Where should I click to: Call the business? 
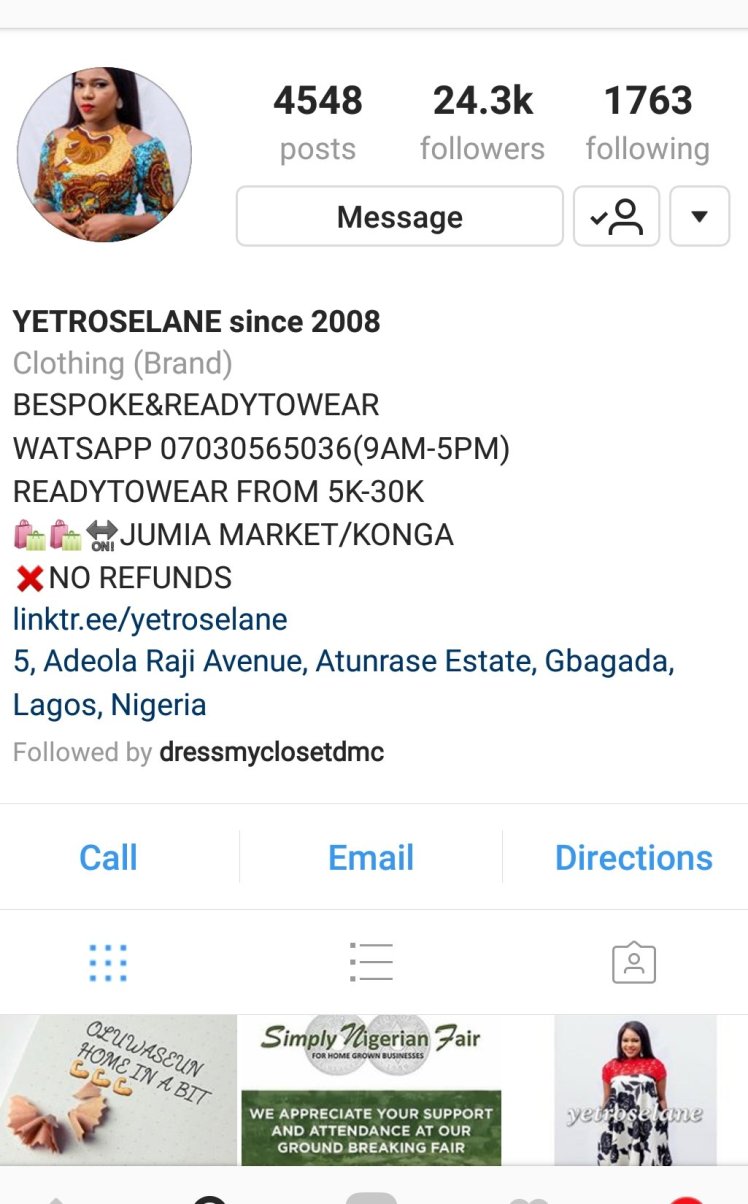pyautogui.click(x=108, y=857)
